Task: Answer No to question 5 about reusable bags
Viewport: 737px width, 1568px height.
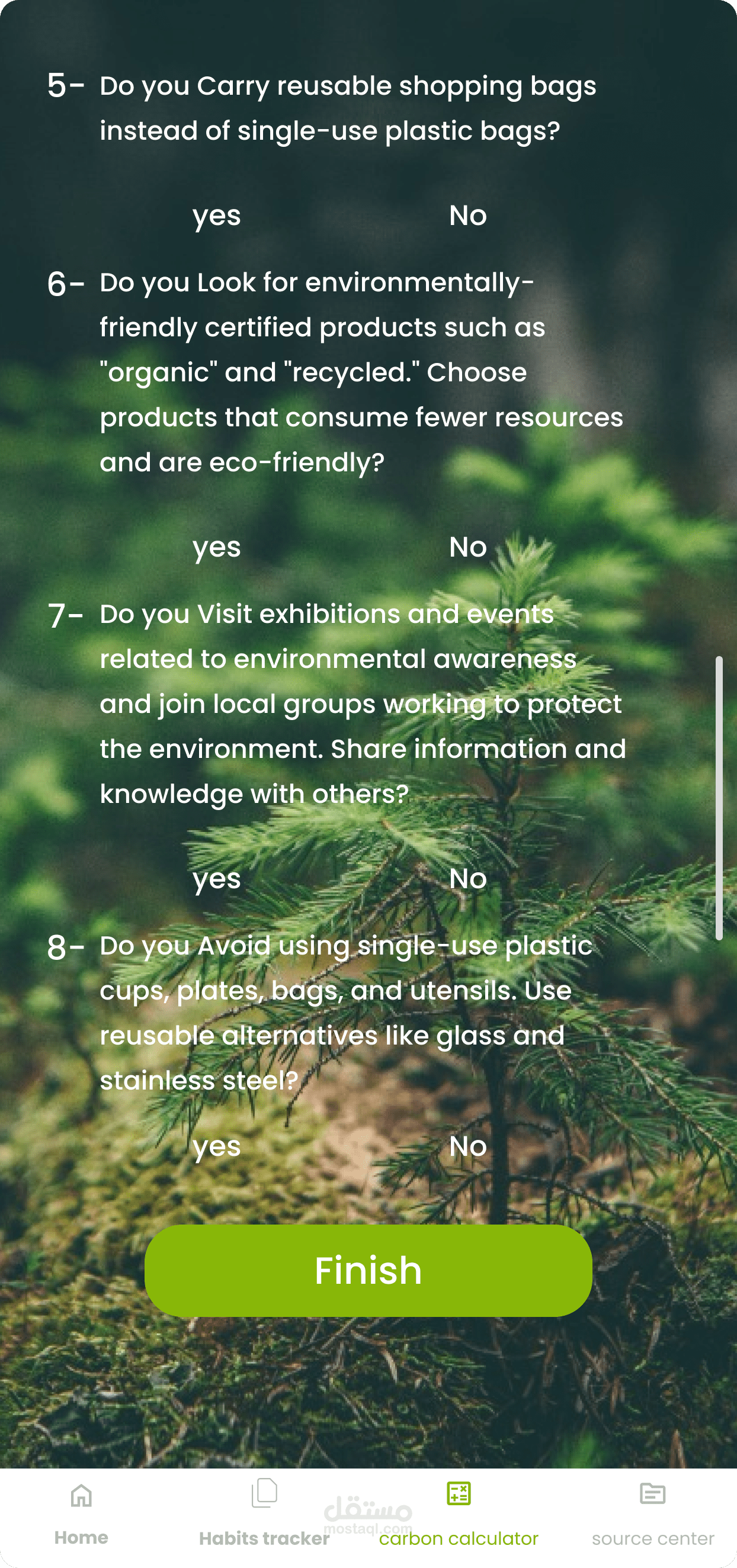Action: [x=468, y=216]
